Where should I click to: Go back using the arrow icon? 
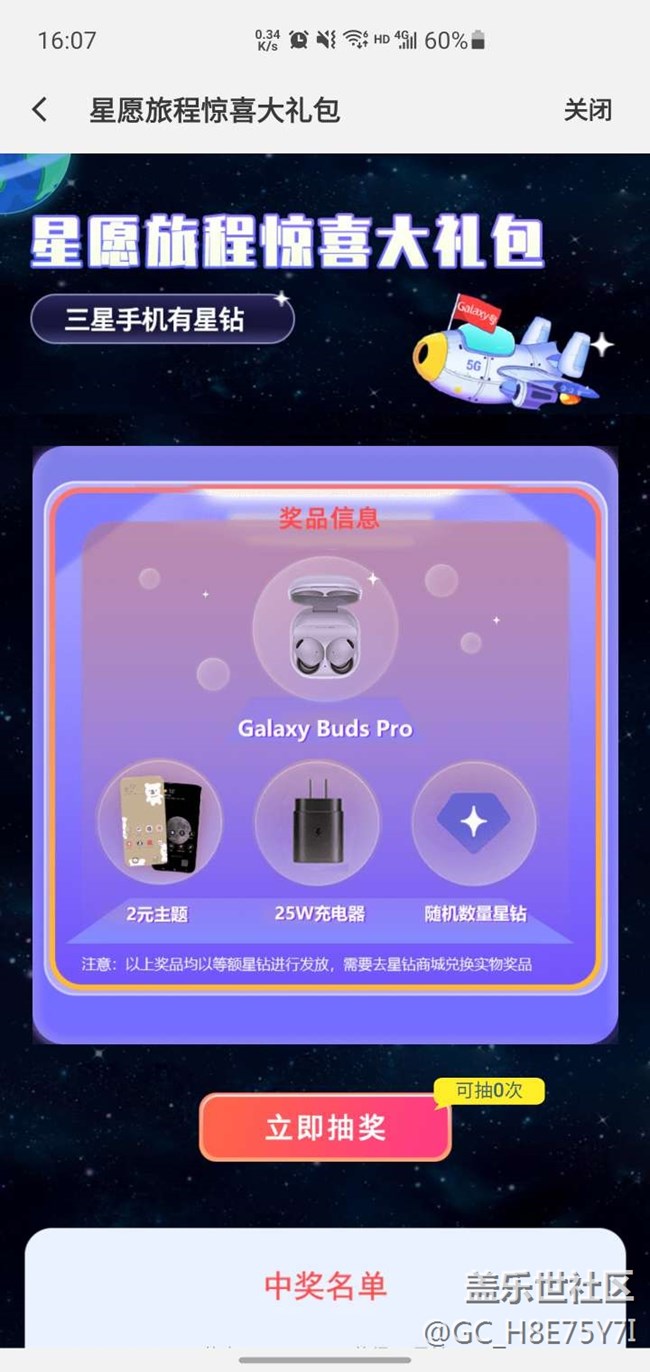click(39, 110)
